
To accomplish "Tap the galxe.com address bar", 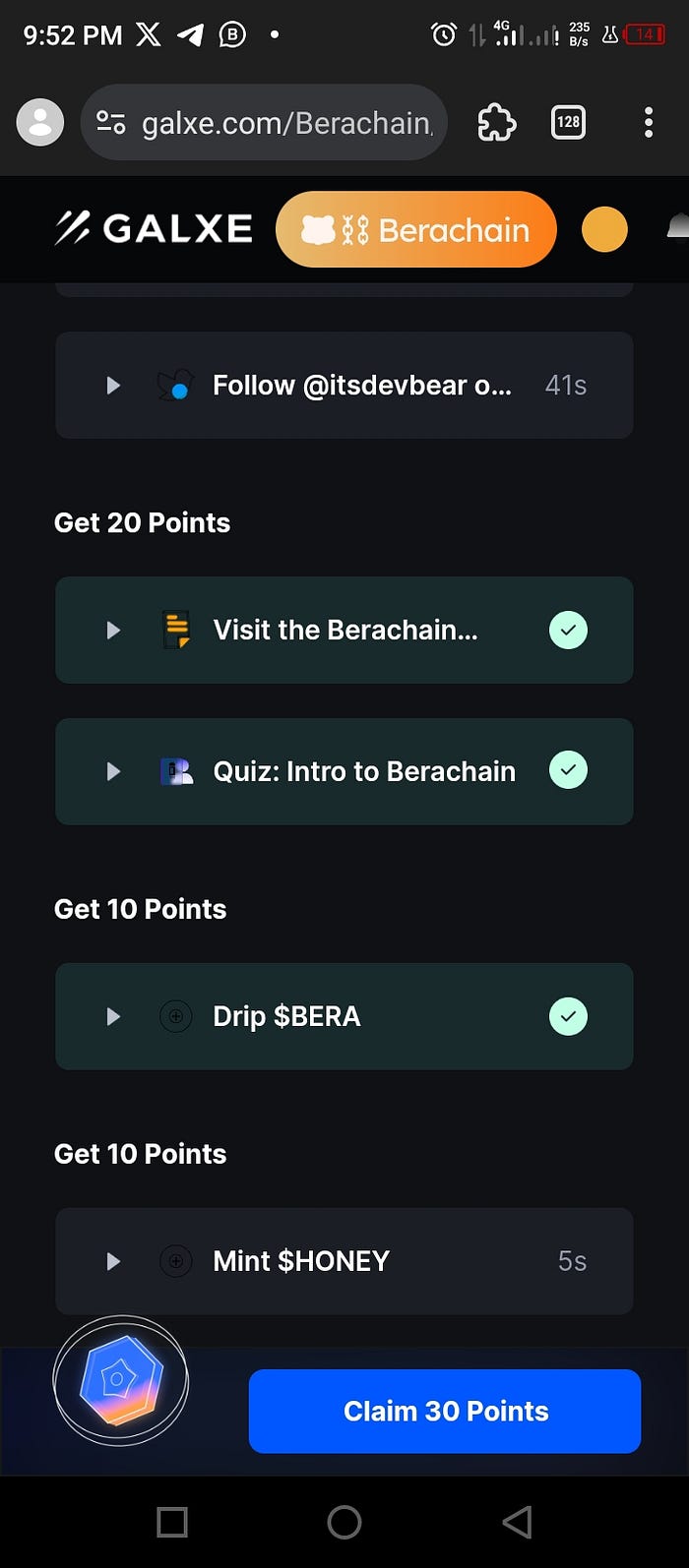I will 264,122.
